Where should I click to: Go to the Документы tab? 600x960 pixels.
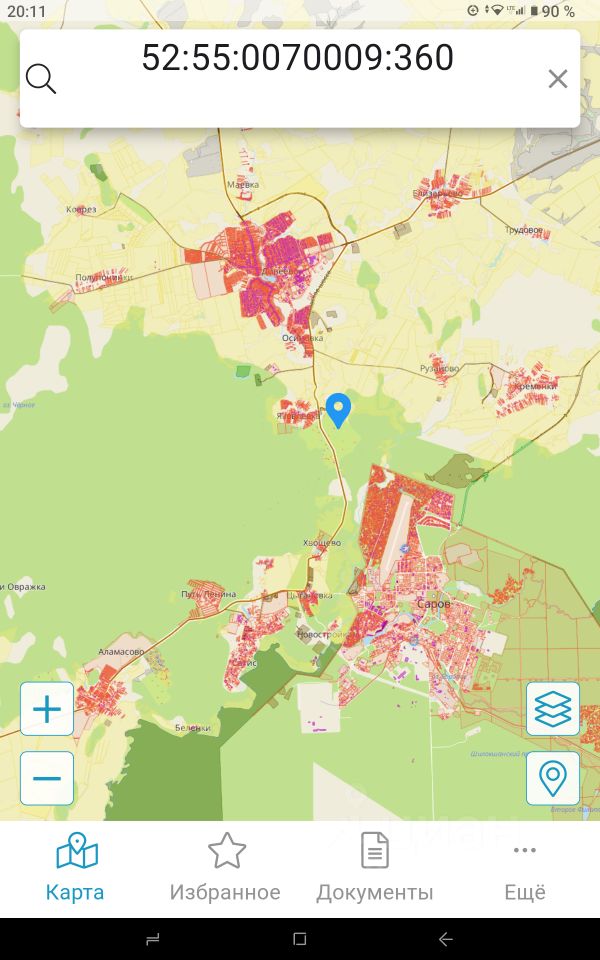[x=375, y=868]
